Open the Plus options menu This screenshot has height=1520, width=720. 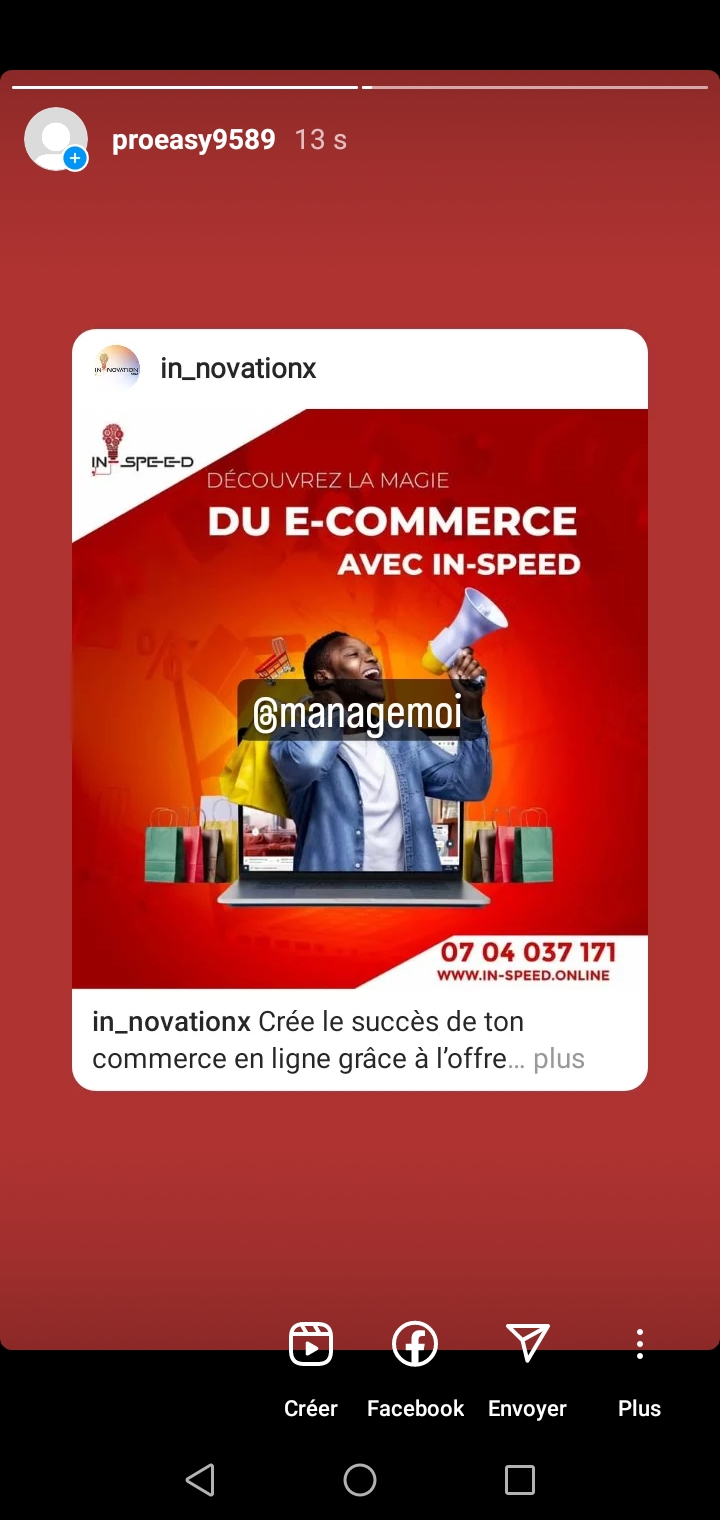point(639,1370)
